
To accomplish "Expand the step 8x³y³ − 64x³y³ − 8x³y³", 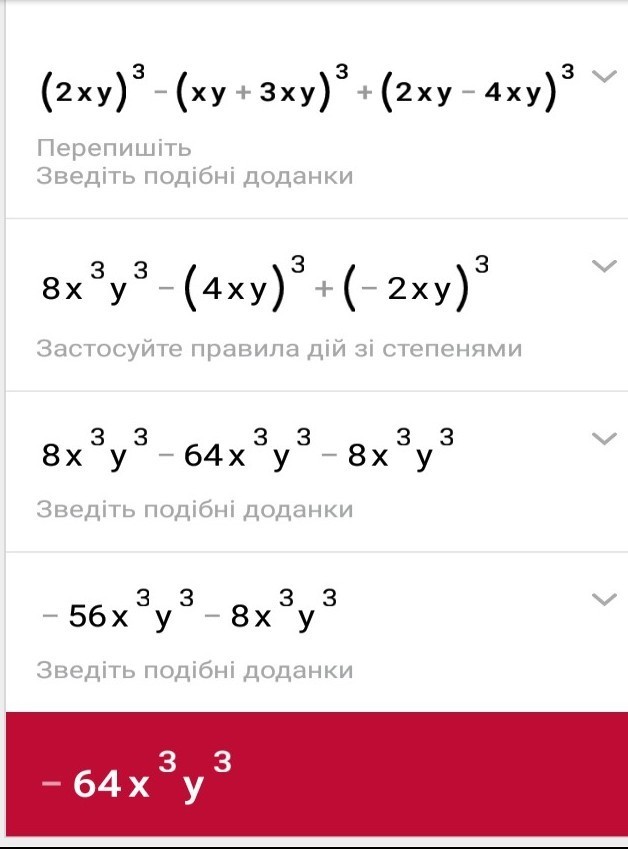I will coord(603,438).
